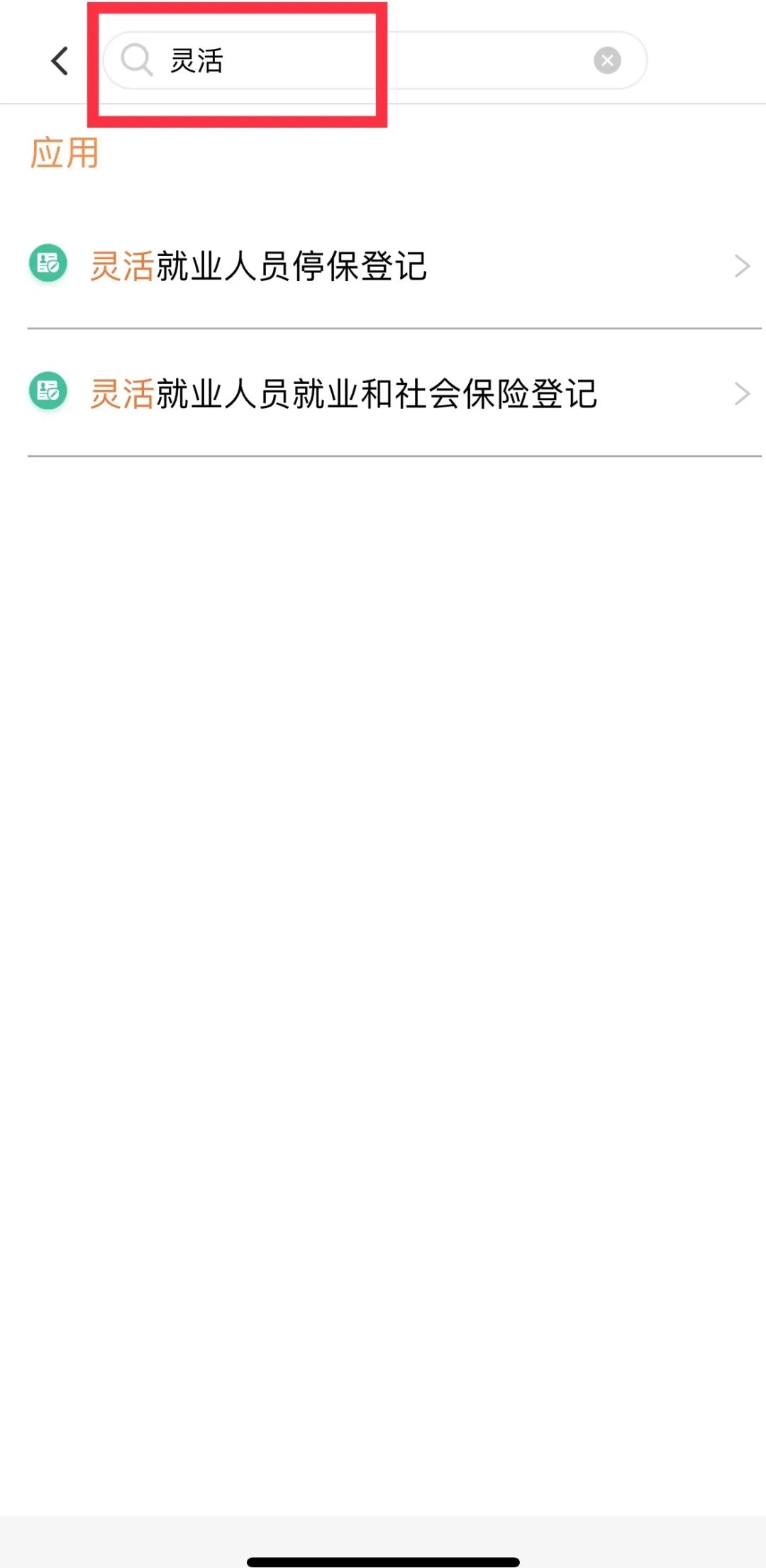
Task: Go back using the back arrow
Action: tap(60, 61)
